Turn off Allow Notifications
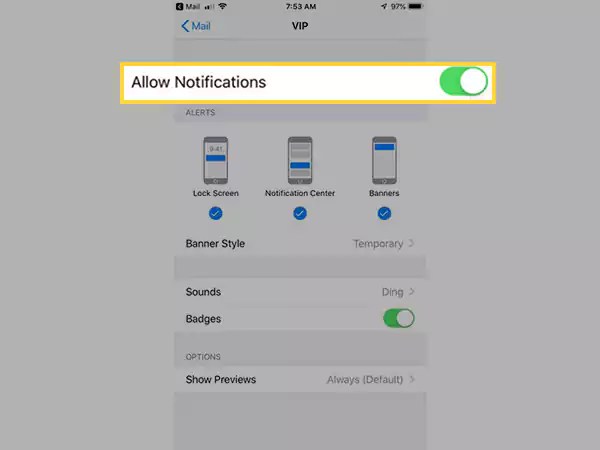The height and width of the screenshot is (450, 600). click(x=463, y=82)
